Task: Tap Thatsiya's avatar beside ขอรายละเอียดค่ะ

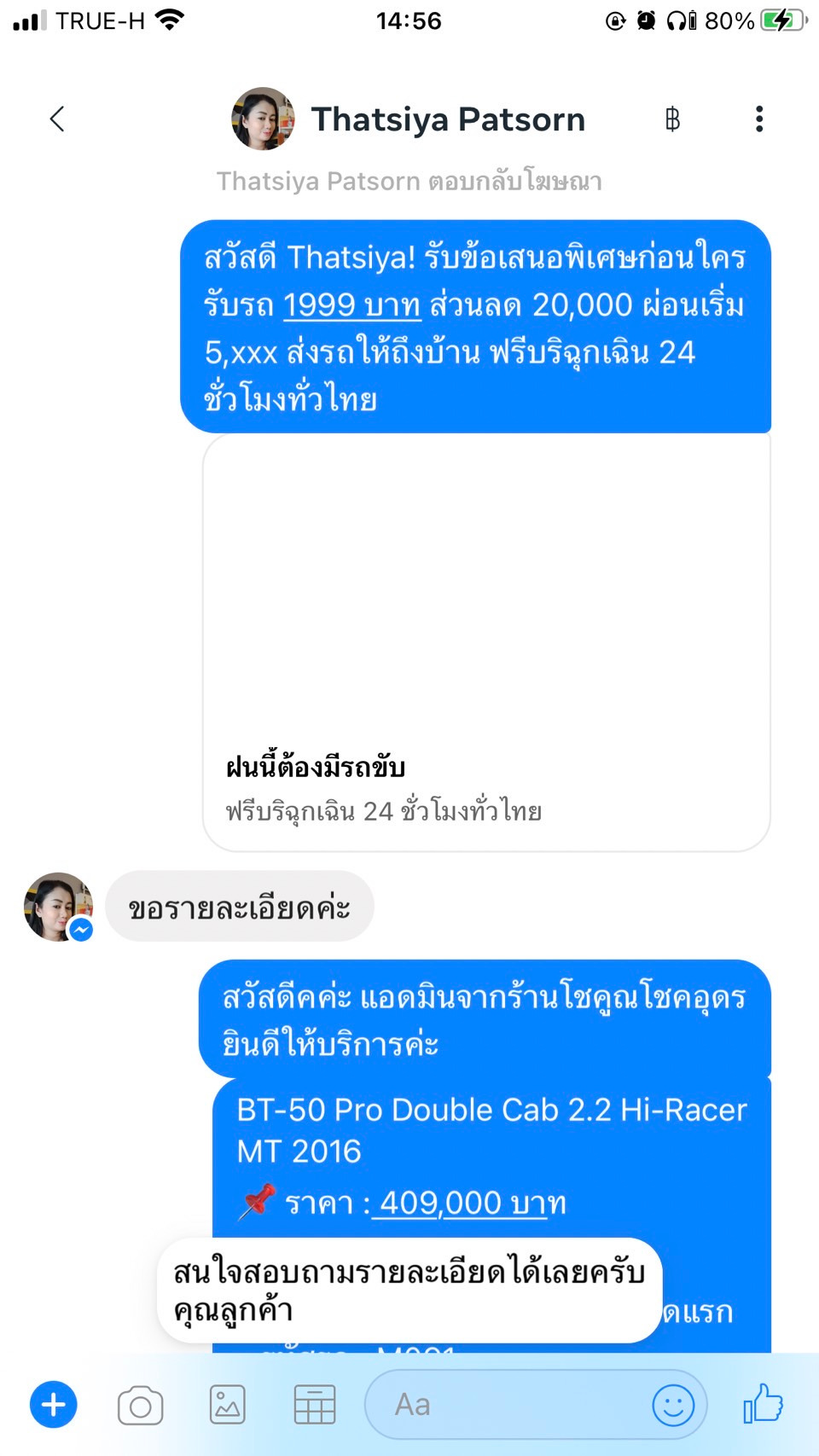Action: pyautogui.click(x=58, y=906)
